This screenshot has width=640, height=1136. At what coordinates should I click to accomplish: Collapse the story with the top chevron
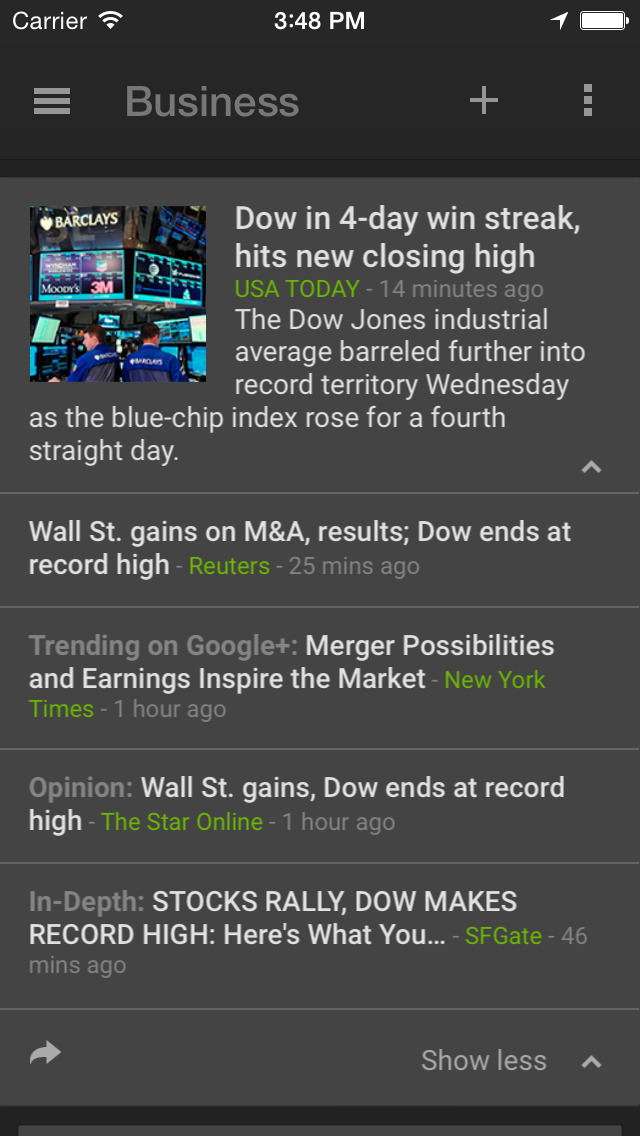592,467
